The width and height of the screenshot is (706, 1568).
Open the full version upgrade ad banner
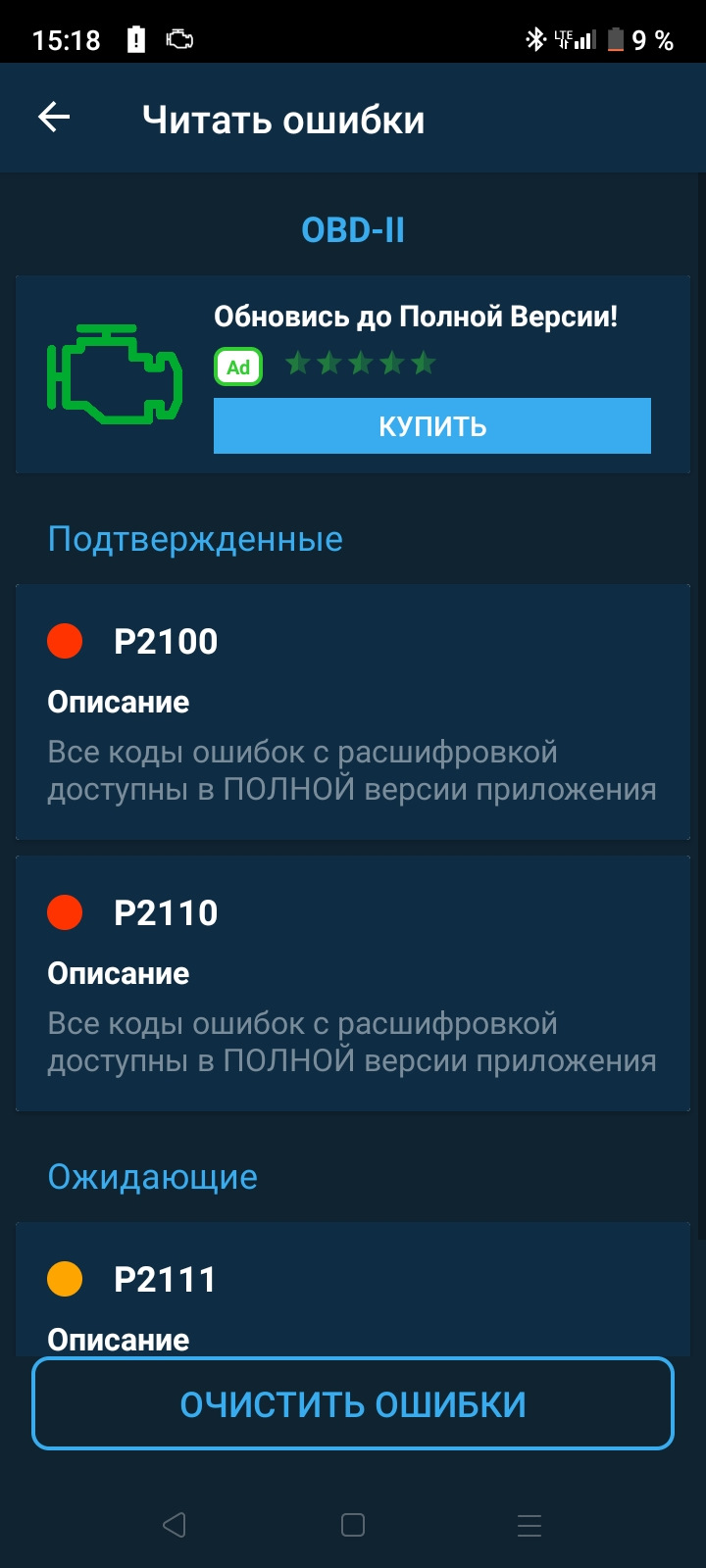417,318
